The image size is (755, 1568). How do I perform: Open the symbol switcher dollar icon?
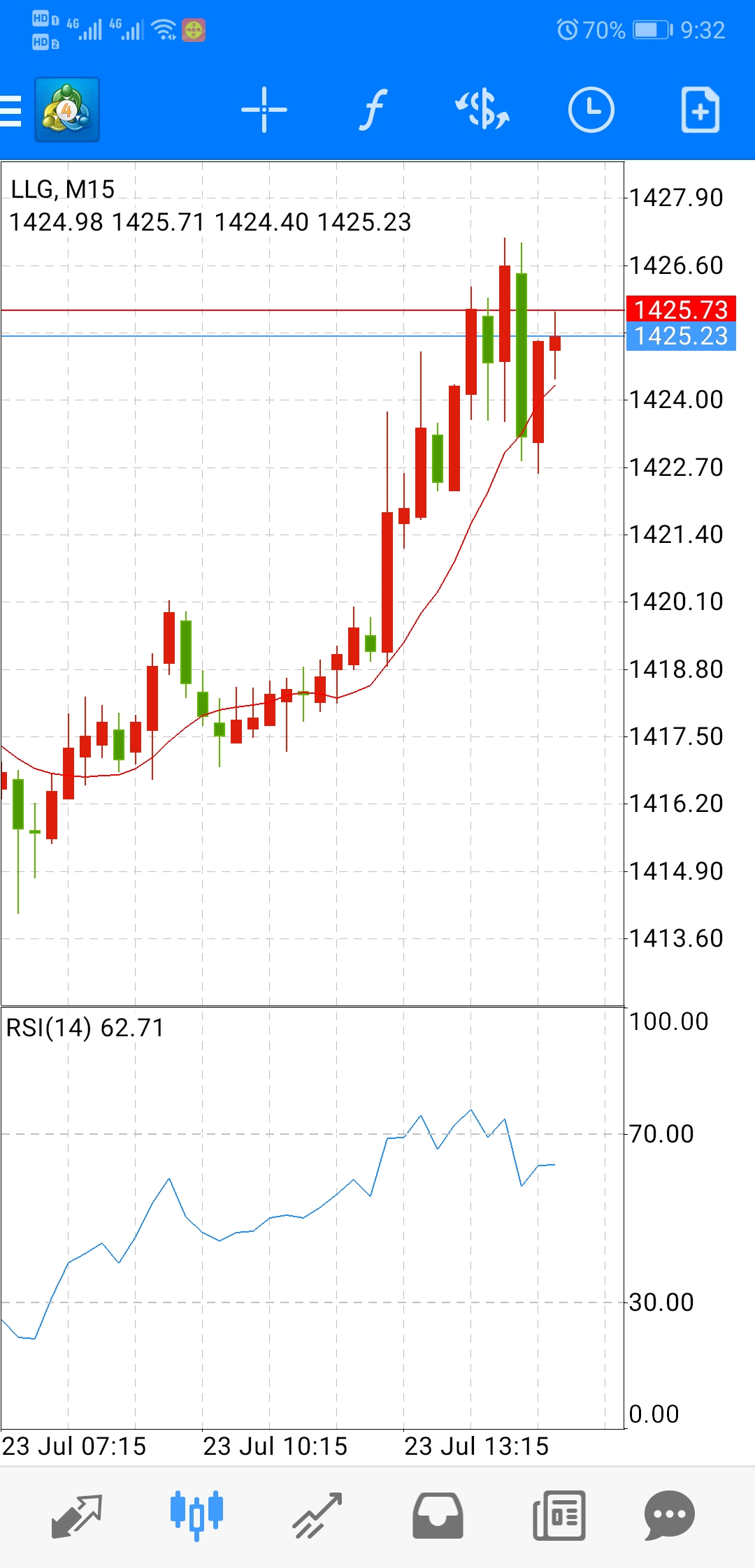coord(482,110)
